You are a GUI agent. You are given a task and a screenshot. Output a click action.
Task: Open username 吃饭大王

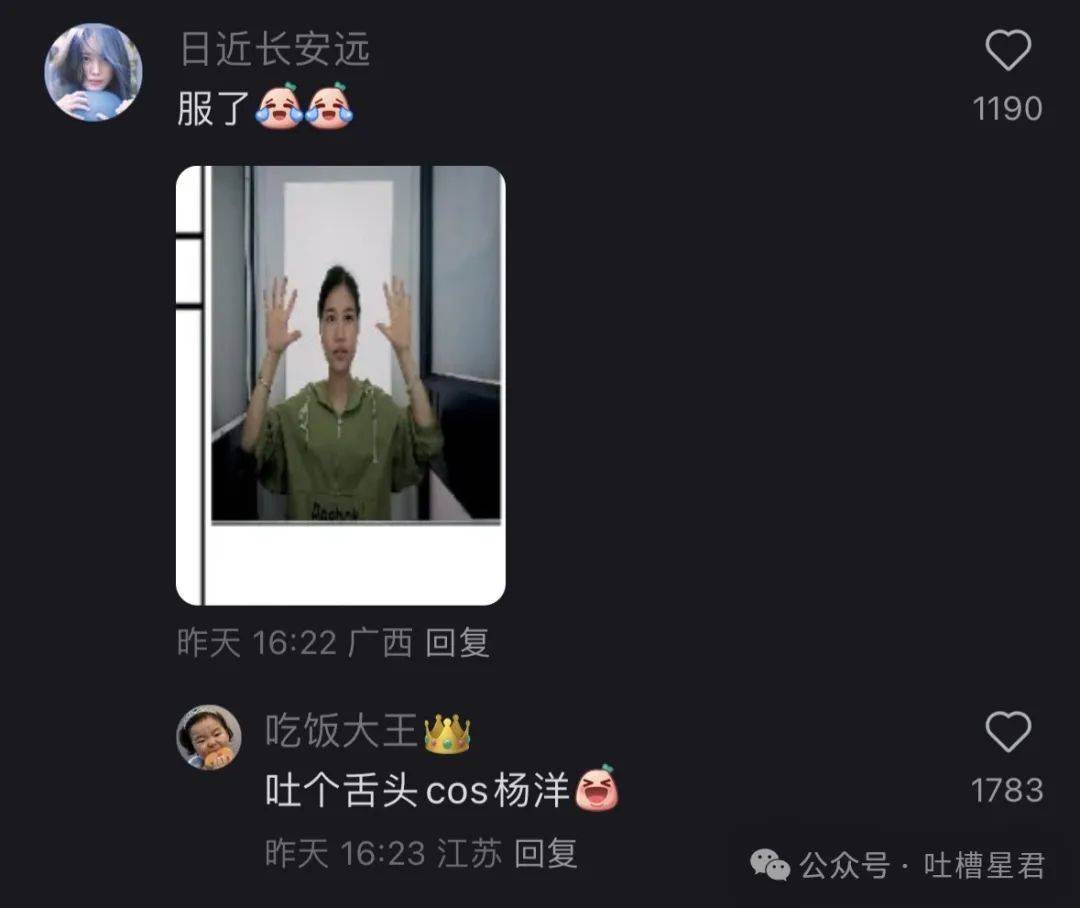pos(340,732)
